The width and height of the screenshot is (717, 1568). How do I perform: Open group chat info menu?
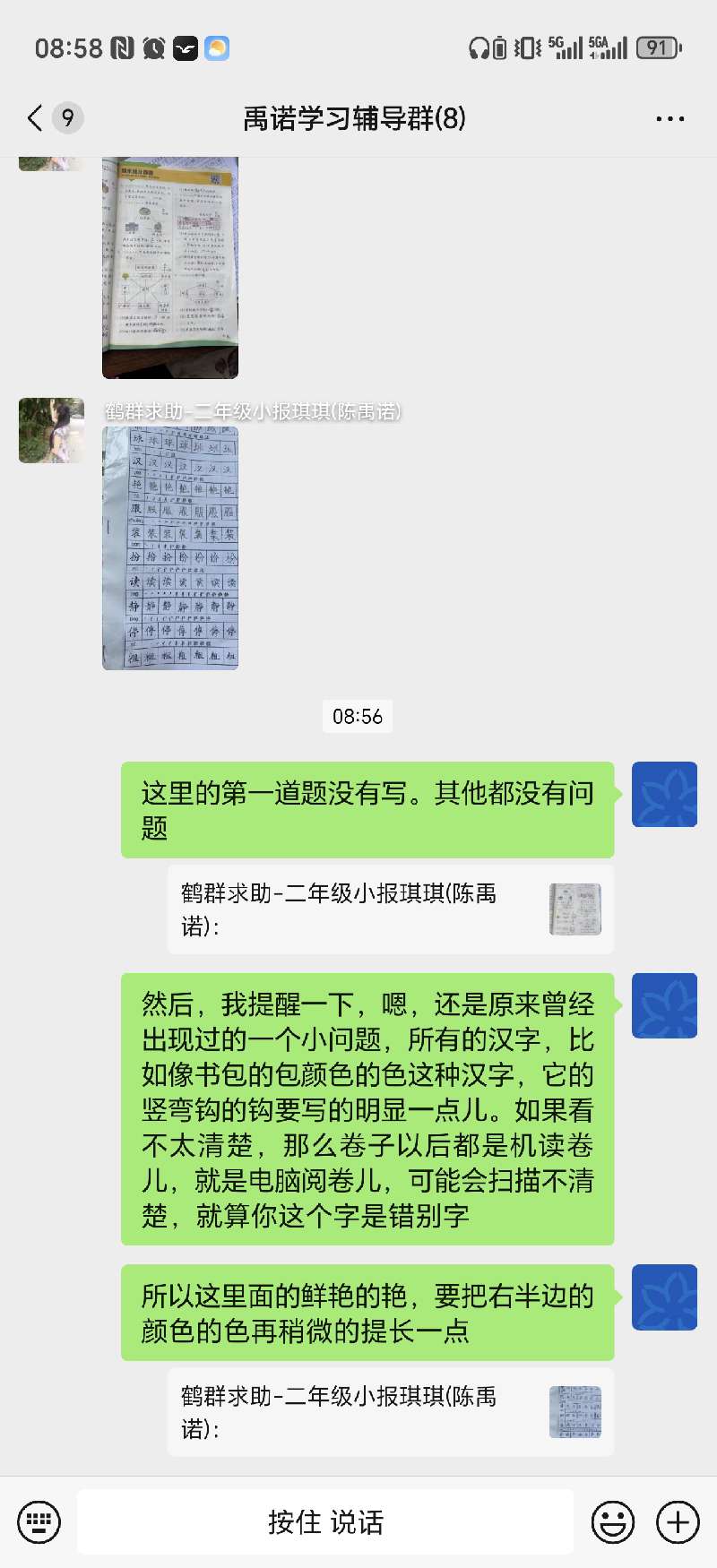669,118
